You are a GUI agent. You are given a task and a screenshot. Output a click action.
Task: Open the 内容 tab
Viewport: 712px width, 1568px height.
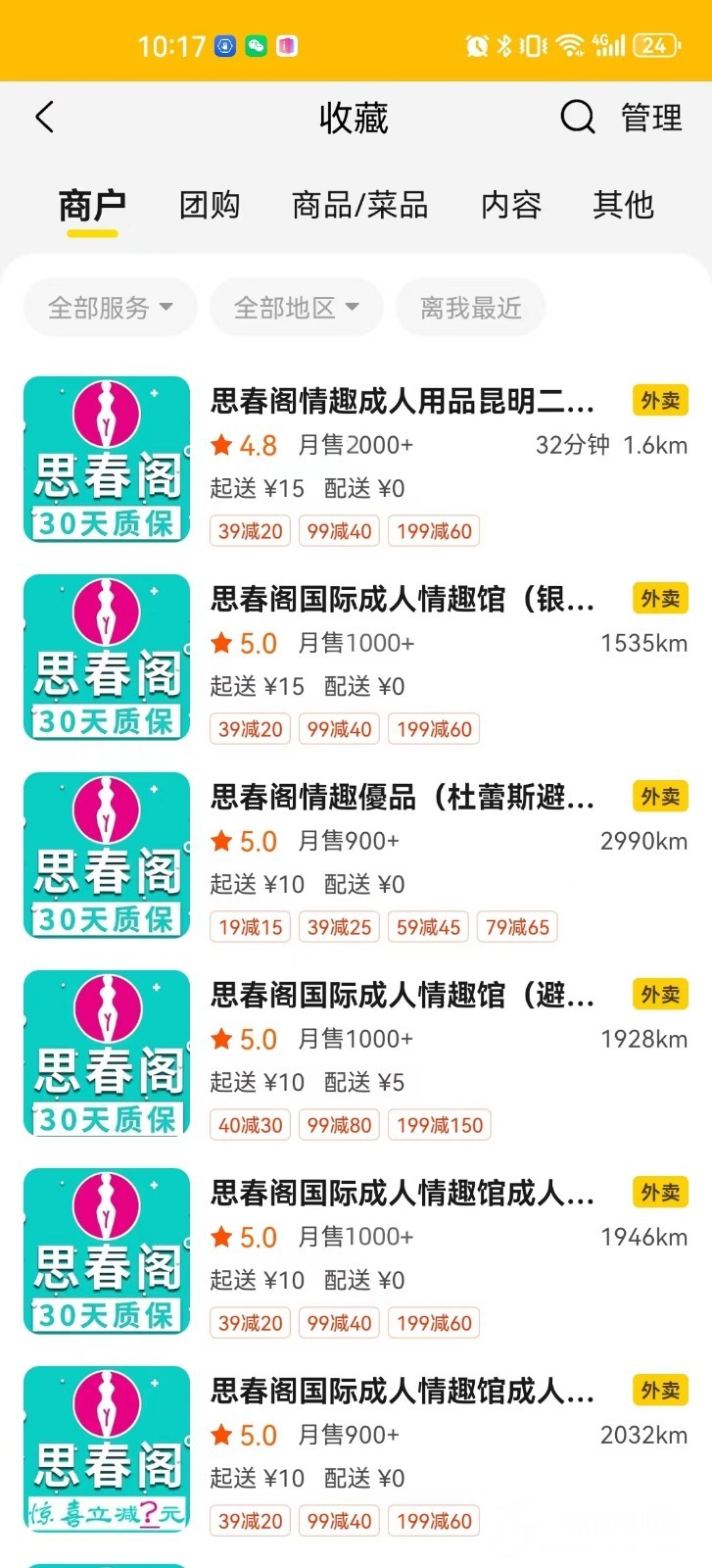click(x=511, y=205)
